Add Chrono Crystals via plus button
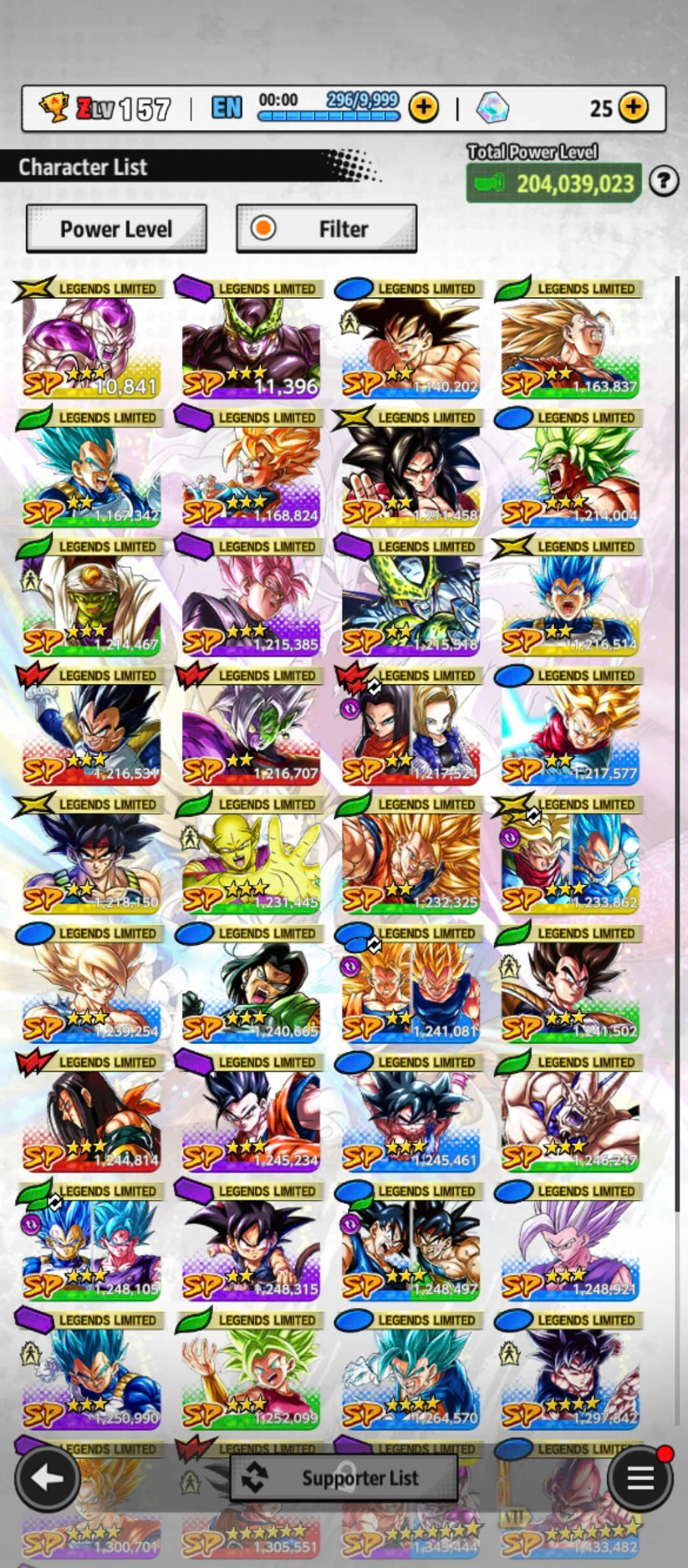 point(633,108)
